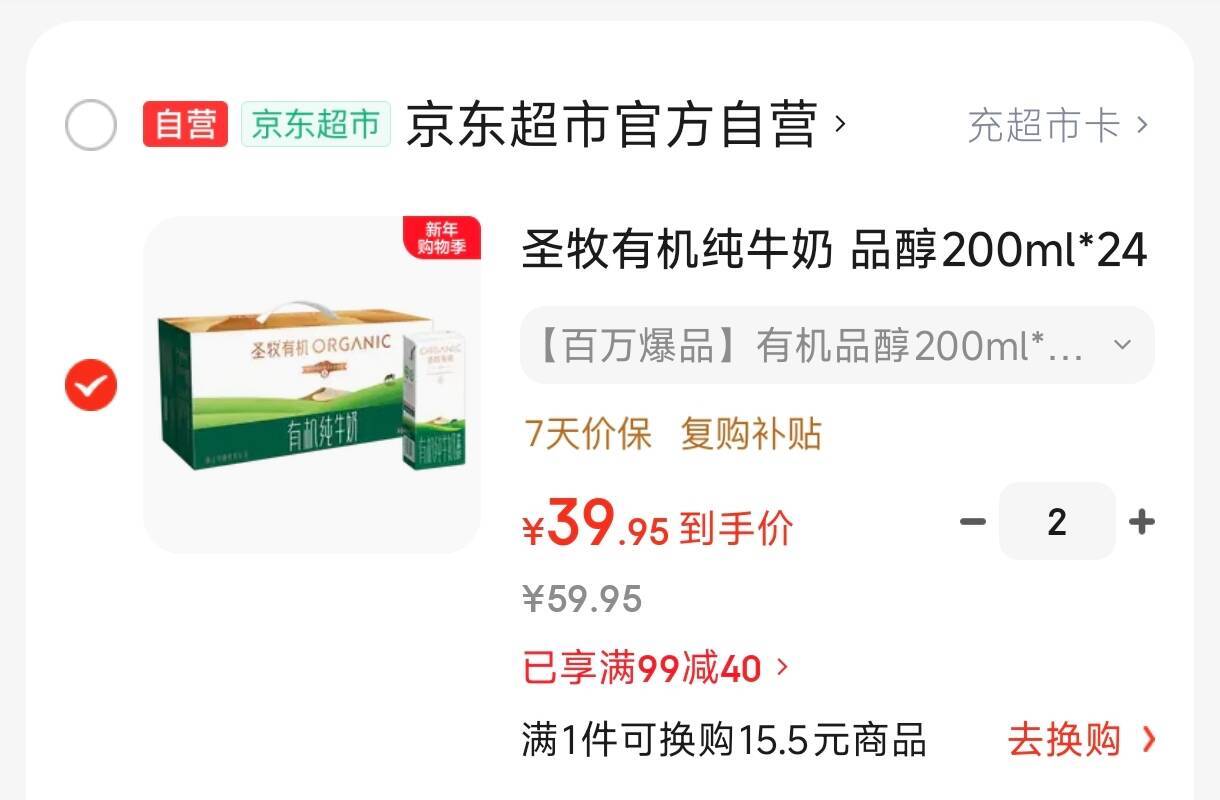Image resolution: width=1220 pixels, height=800 pixels.
Task: Open the 京东超市官方自营 store page
Action: coord(626,125)
